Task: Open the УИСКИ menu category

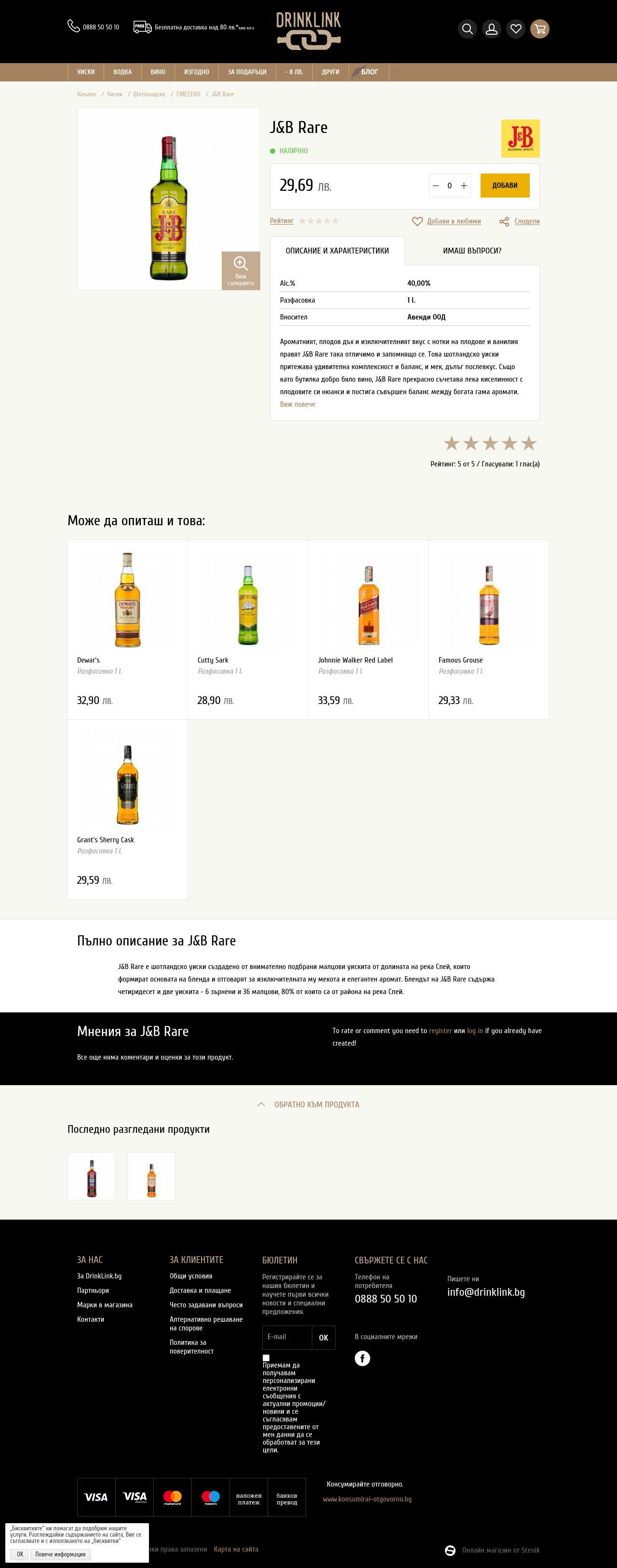Action: click(x=85, y=72)
